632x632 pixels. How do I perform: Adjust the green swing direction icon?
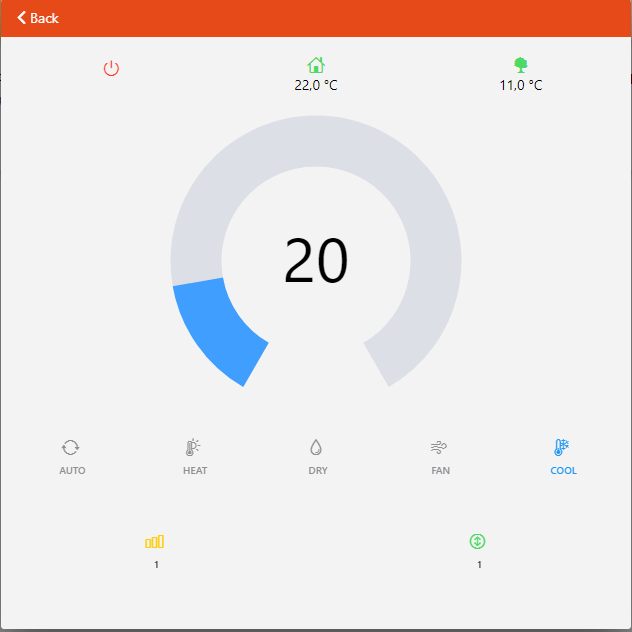[x=478, y=542]
